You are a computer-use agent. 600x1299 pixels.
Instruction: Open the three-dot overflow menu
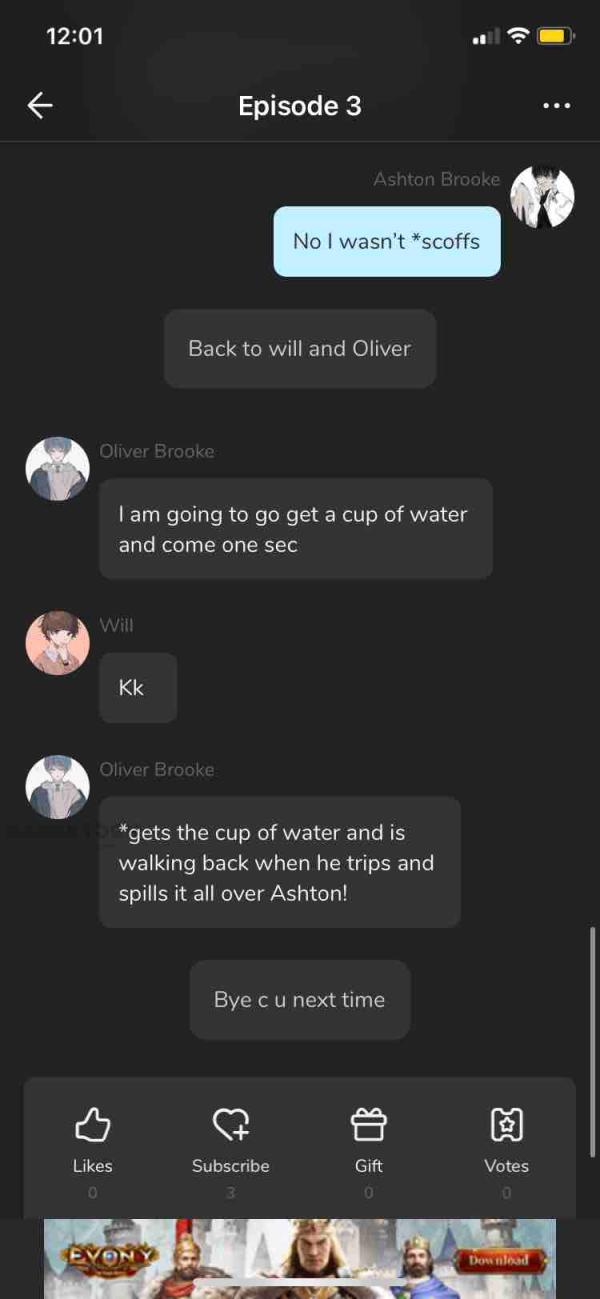[556, 106]
